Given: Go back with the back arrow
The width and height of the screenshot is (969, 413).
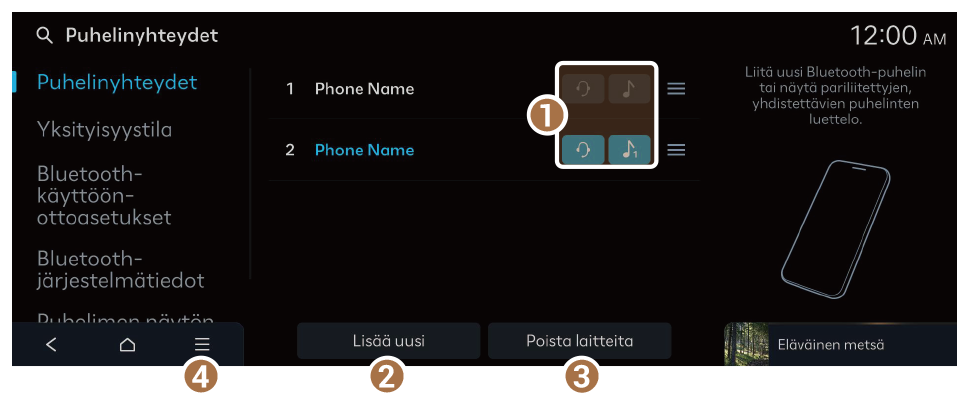Looking at the screenshot, I should click(x=52, y=344).
